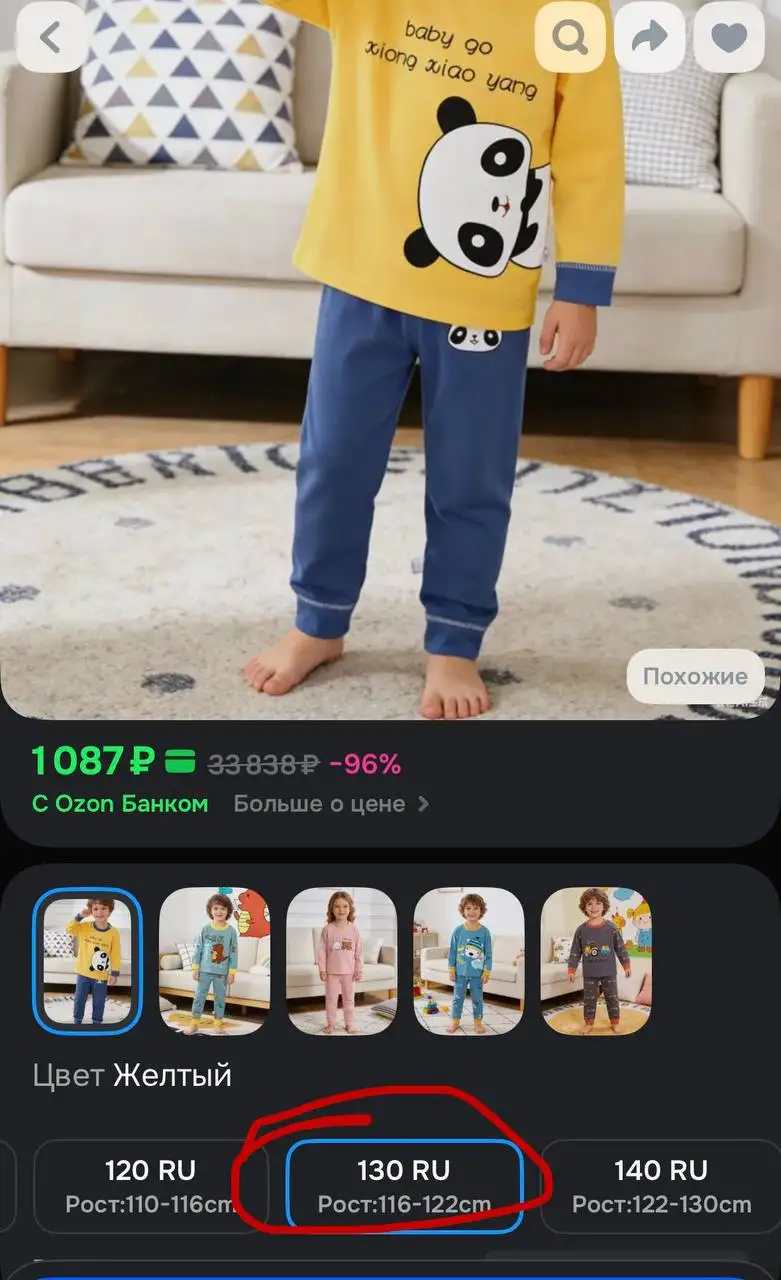Select size 130 RU
781x1280 pixels.
coord(404,1186)
